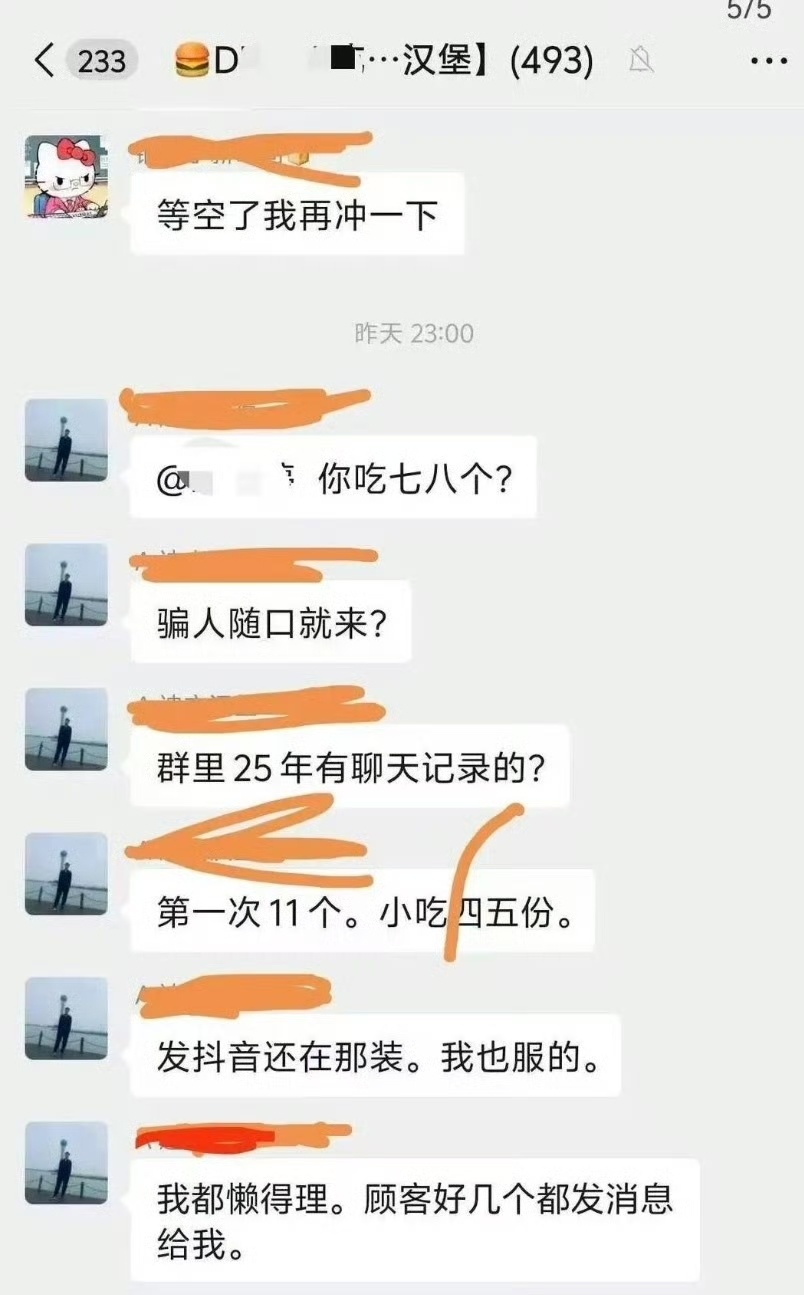Open the Hello Kitty avatar's profile

click(x=66, y=177)
